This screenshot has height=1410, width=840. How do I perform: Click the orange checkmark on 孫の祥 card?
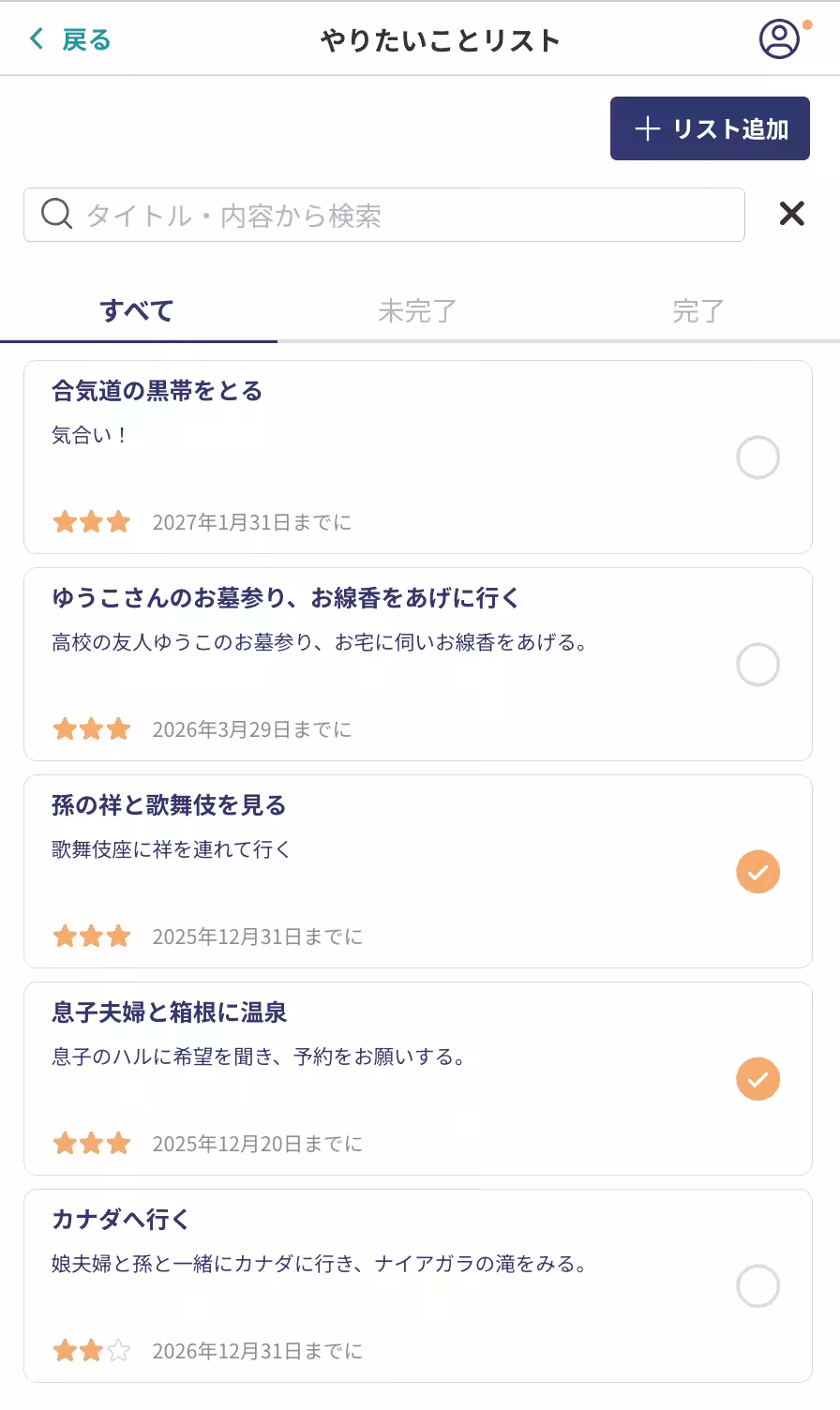click(x=757, y=872)
